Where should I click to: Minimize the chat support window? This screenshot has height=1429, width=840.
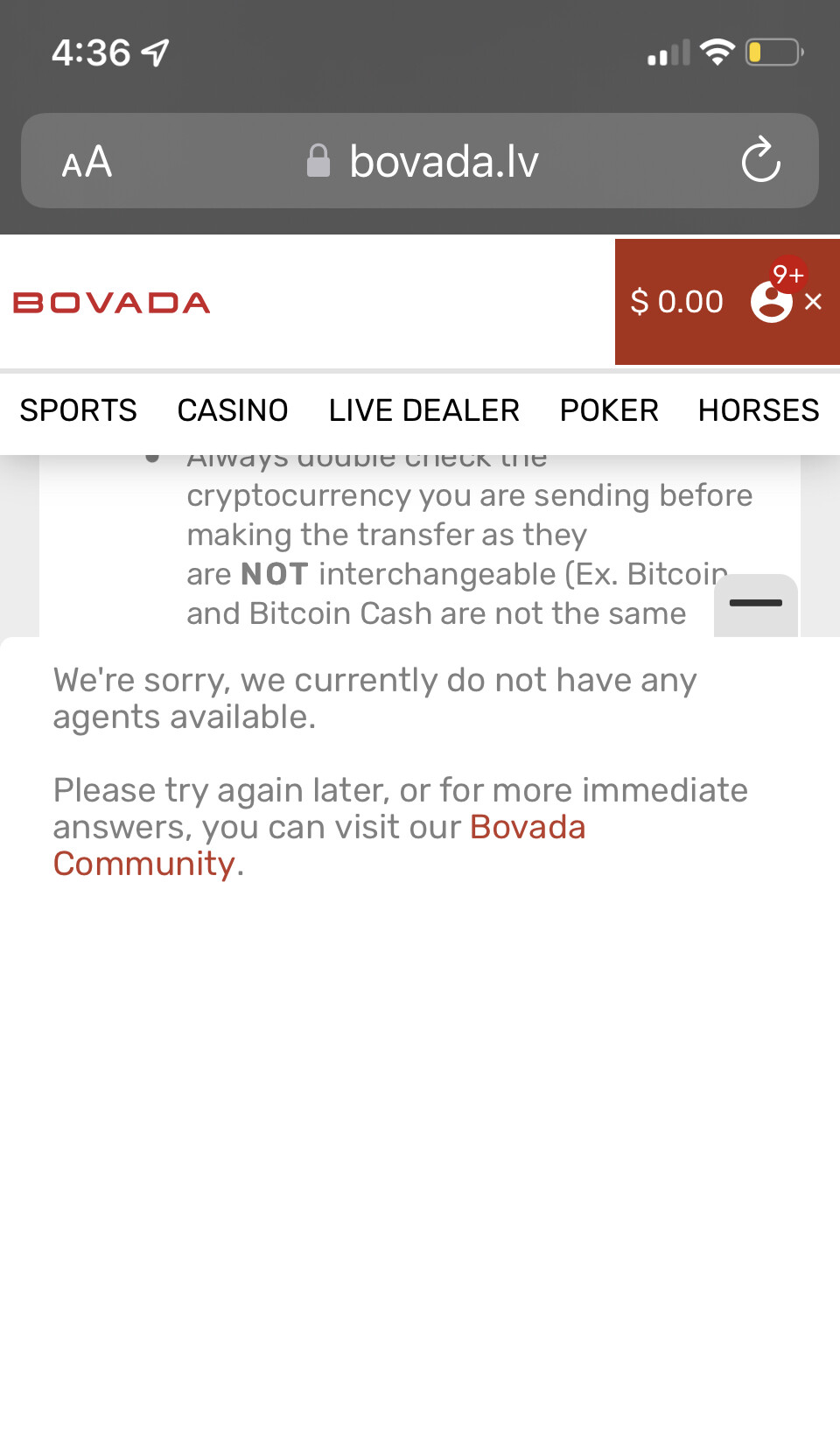755,603
